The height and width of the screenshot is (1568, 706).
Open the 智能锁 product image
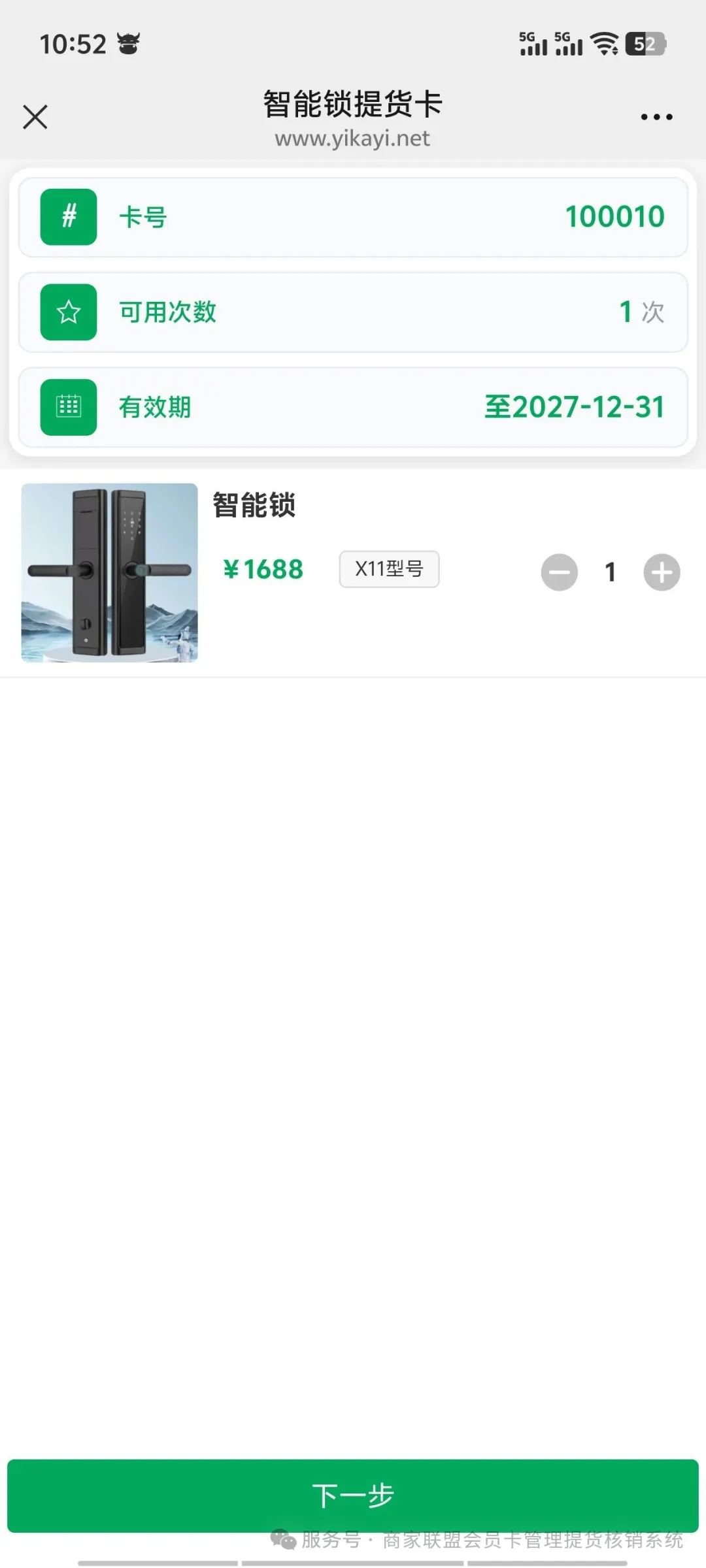tap(109, 572)
